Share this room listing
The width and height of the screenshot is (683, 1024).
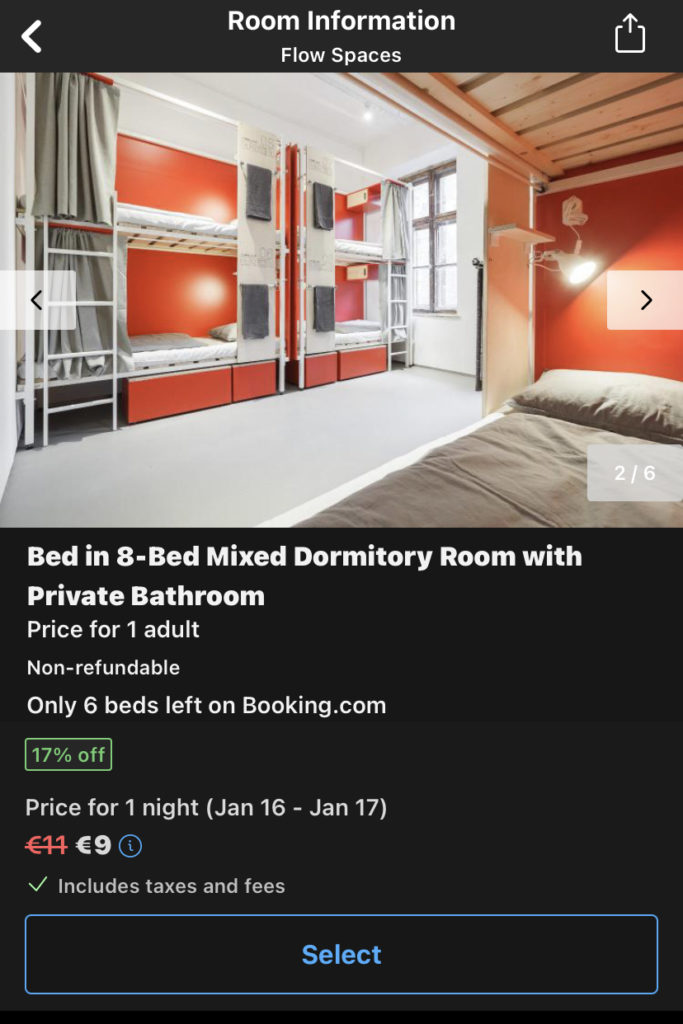pos(629,35)
